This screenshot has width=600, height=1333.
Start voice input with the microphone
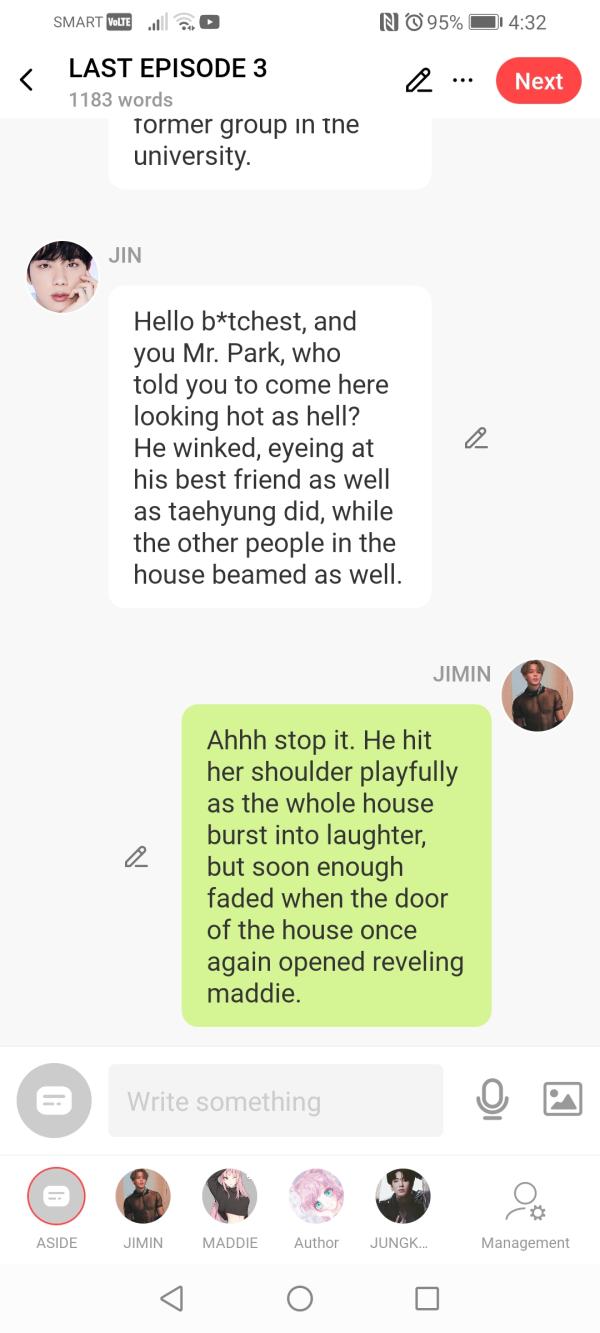pos(492,1100)
